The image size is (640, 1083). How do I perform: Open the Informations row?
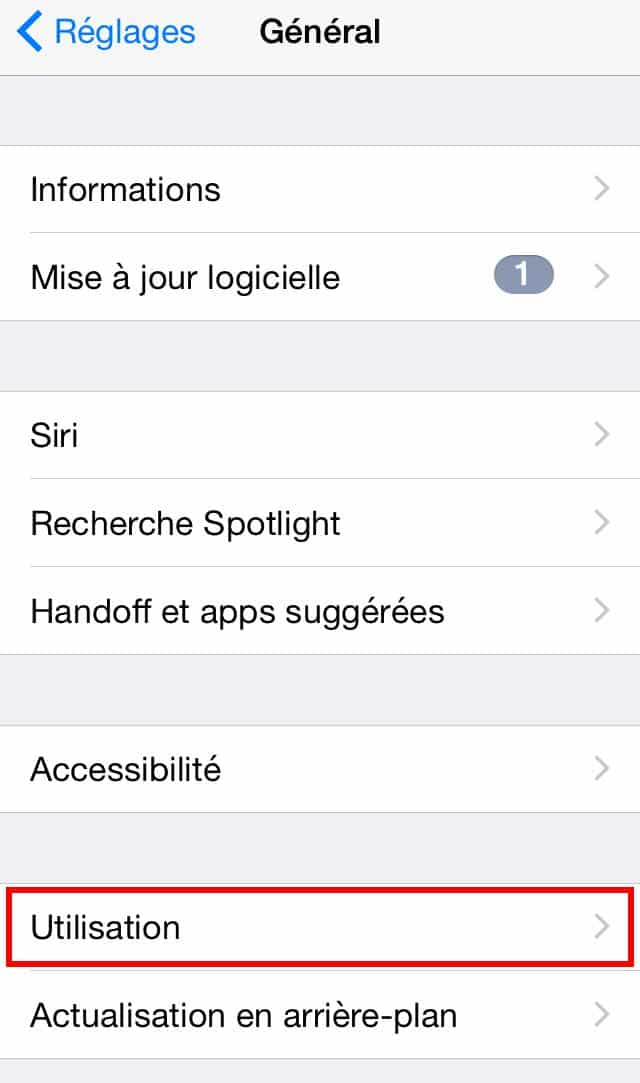pos(320,189)
